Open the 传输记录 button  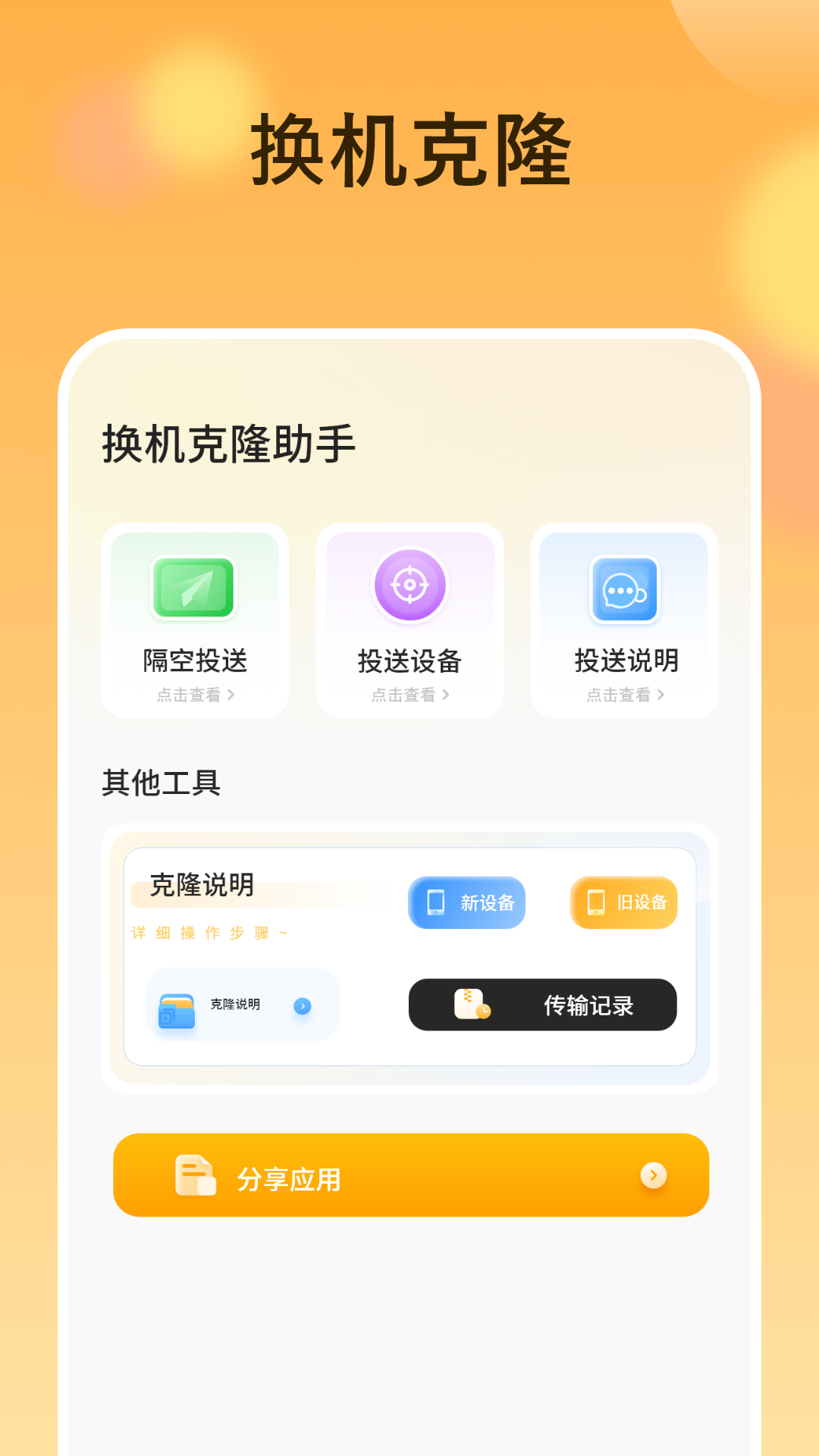pos(543,1004)
